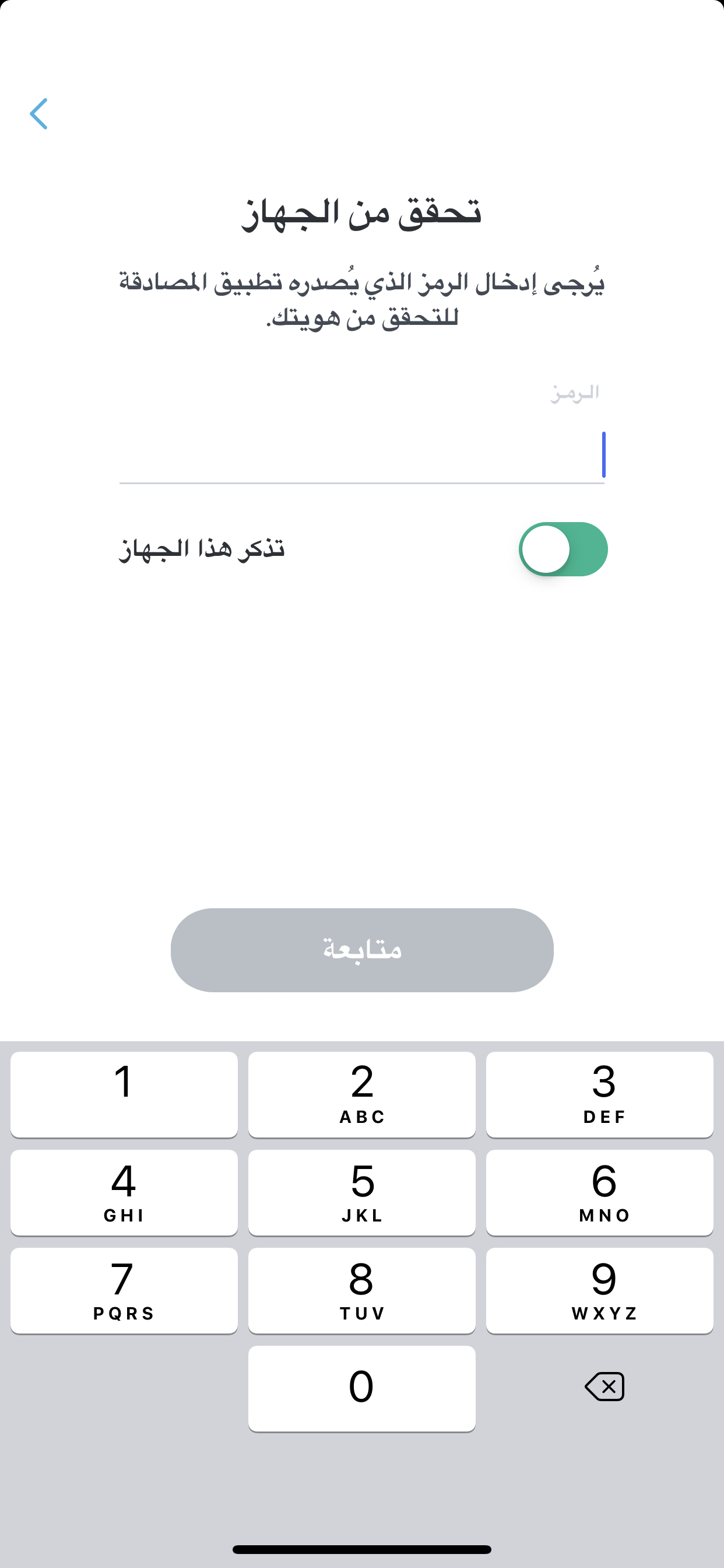This screenshot has height=1568, width=724.
Task: Tap the متابعة continue button
Action: (x=362, y=950)
